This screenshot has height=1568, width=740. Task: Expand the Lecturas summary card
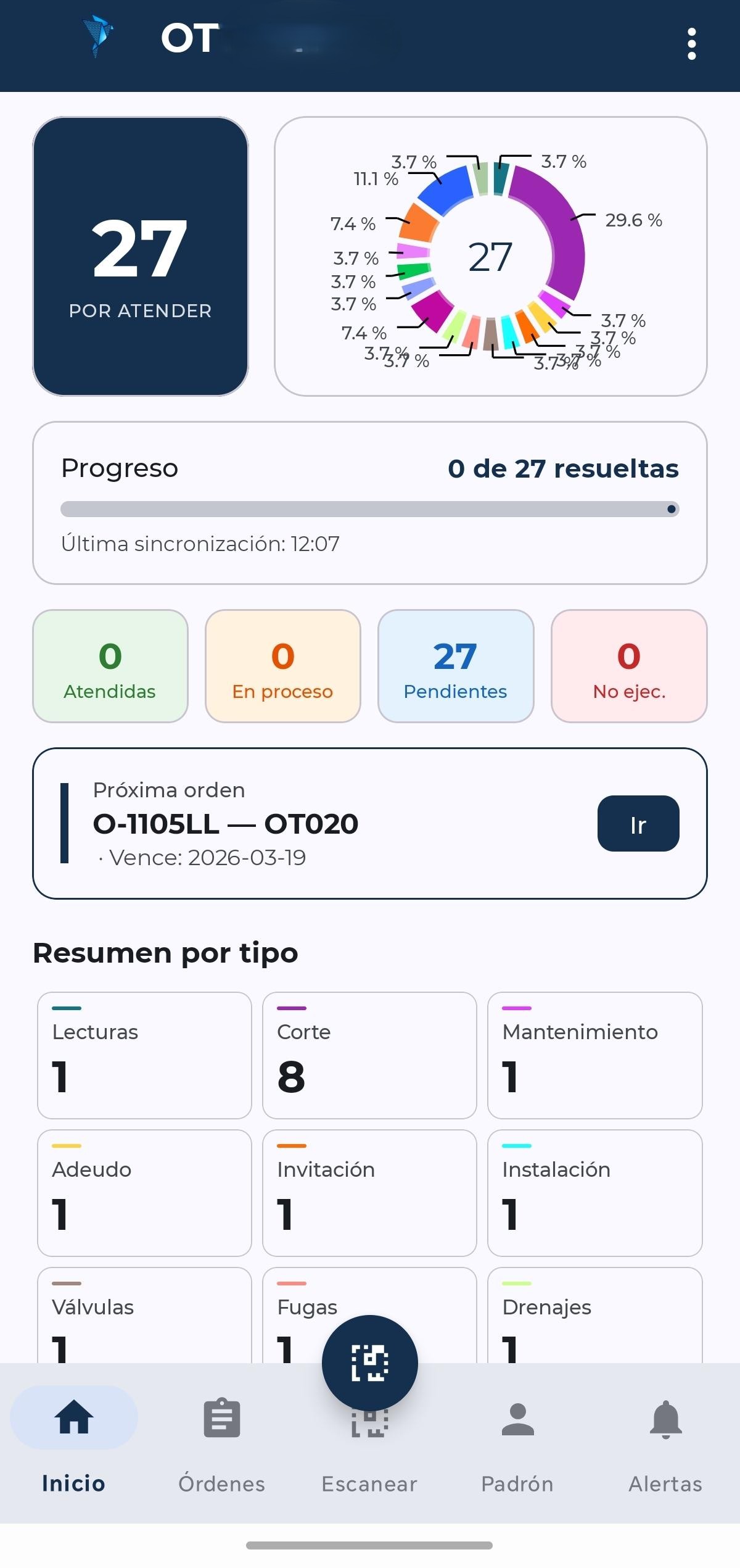click(144, 1055)
